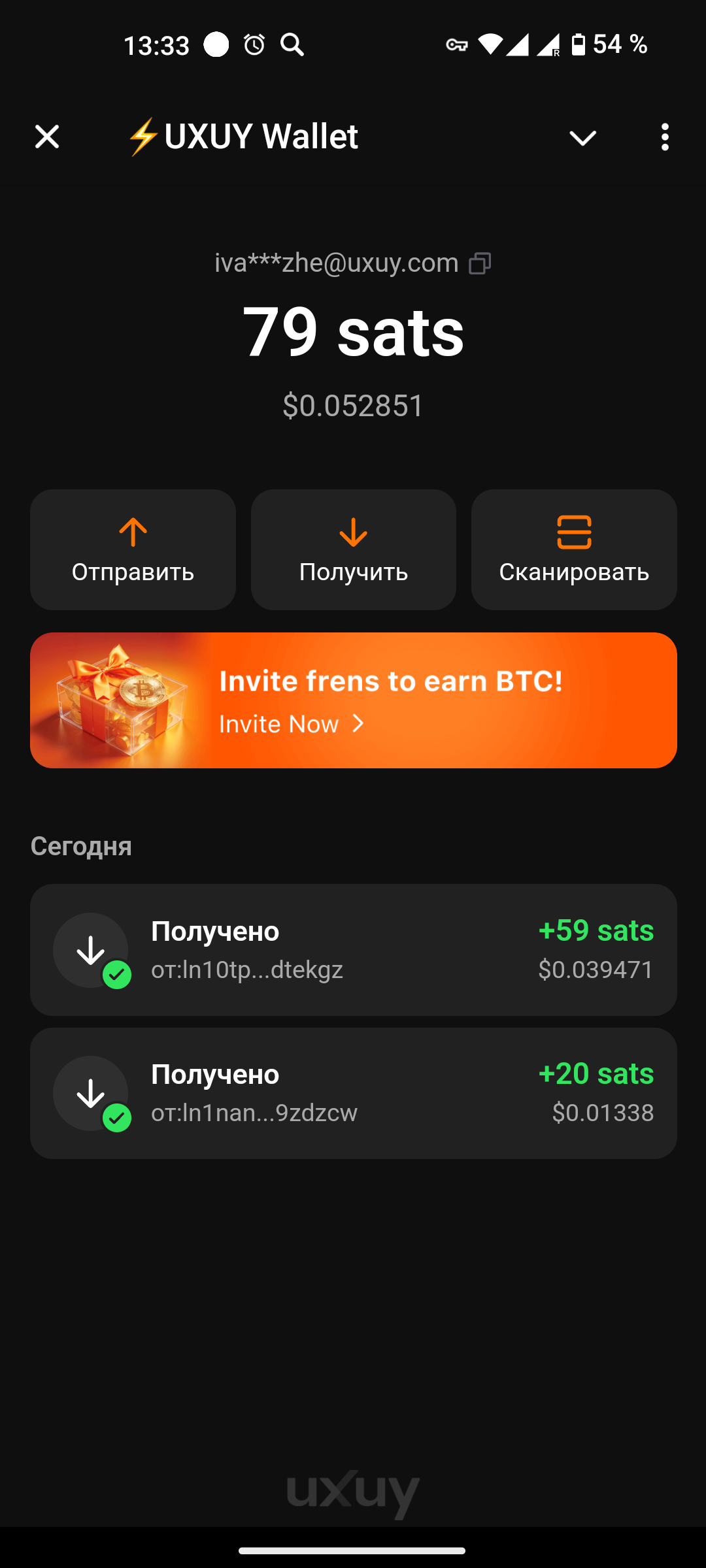Viewport: 706px width, 1568px height.
Task: Tap the Получить receive button
Action: pyautogui.click(x=353, y=549)
